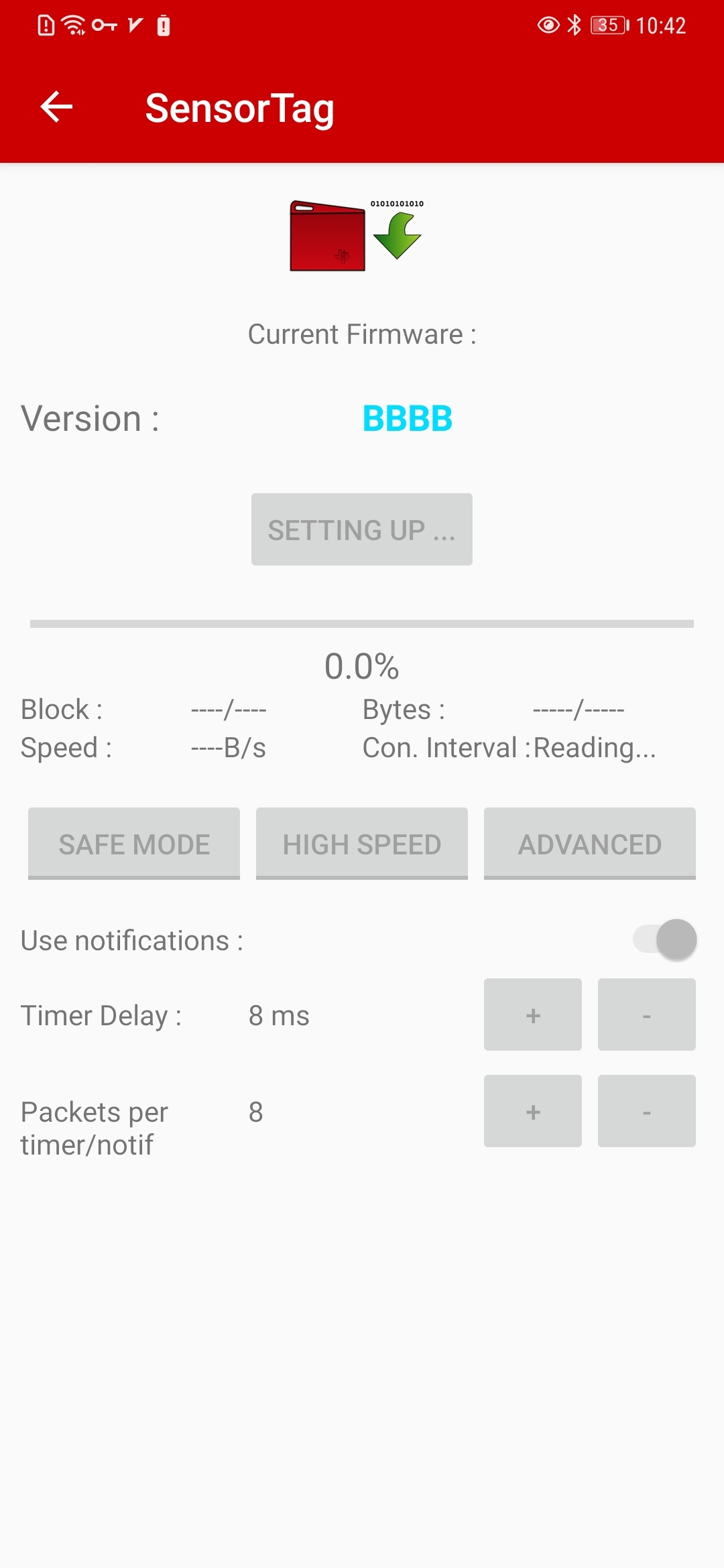Increase Packets per timer/notif
The width and height of the screenshot is (724, 1568).
click(x=532, y=1111)
